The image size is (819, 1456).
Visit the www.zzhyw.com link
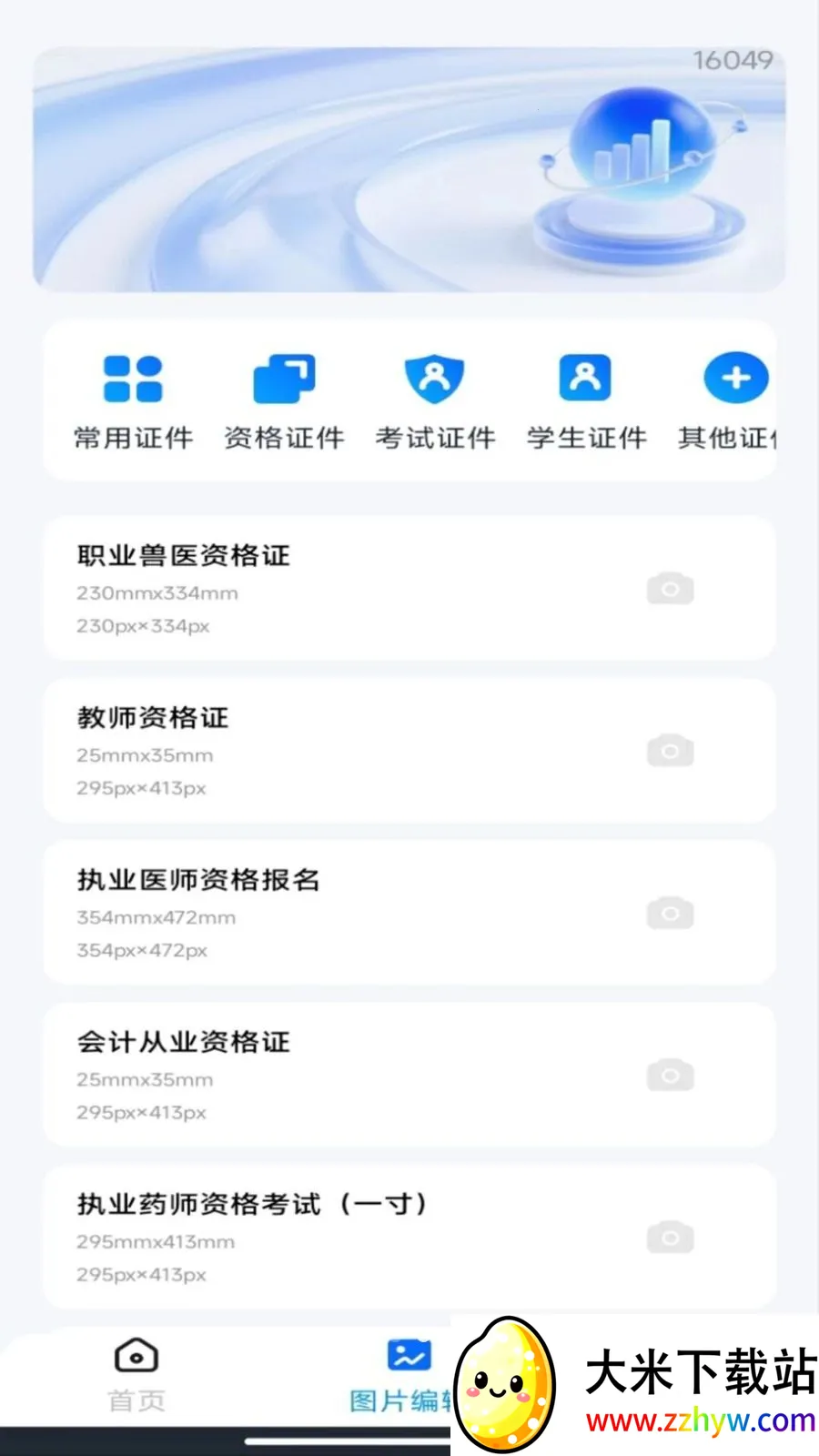click(701, 1417)
